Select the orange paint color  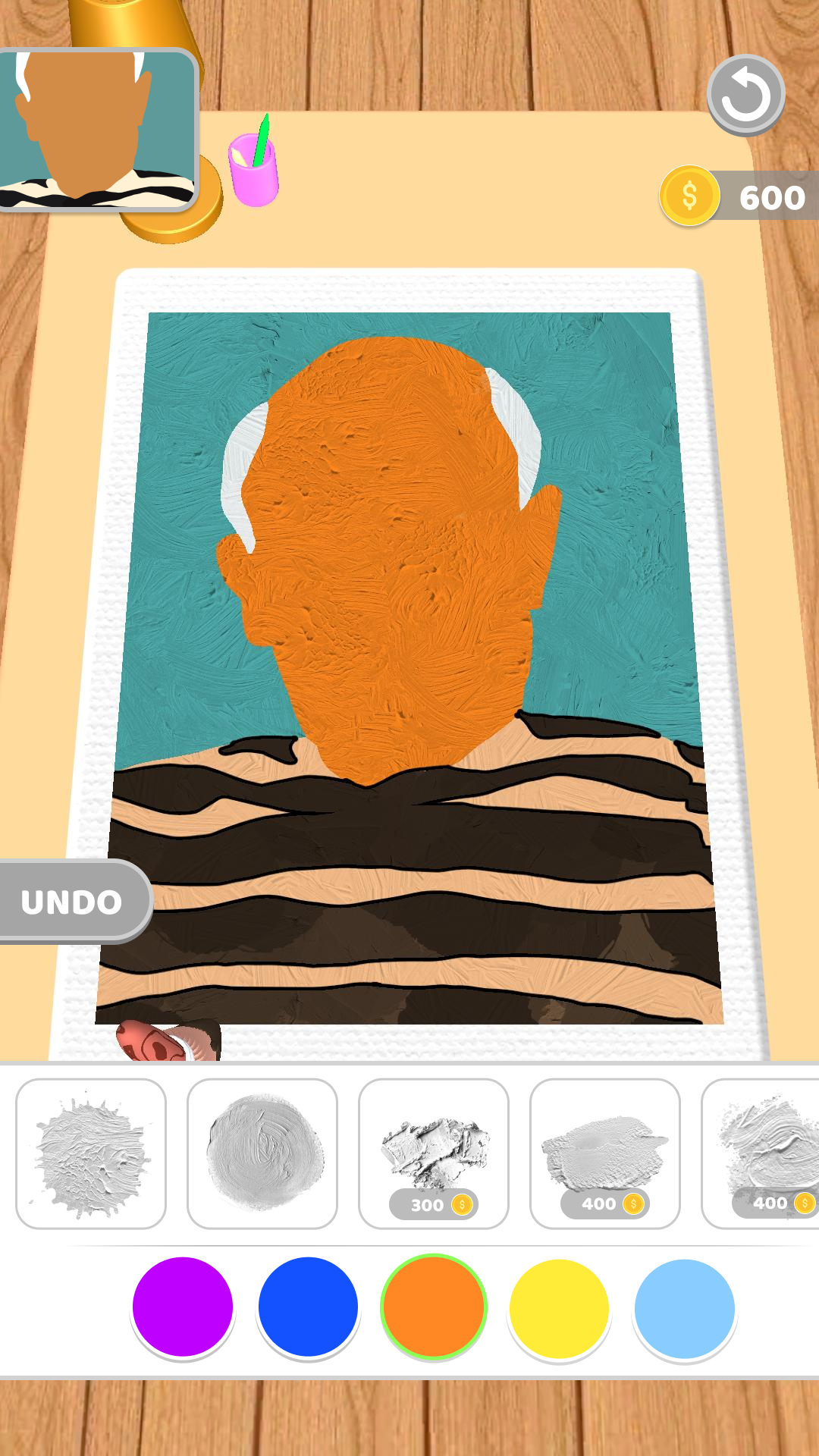click(x=434, y=1307)
